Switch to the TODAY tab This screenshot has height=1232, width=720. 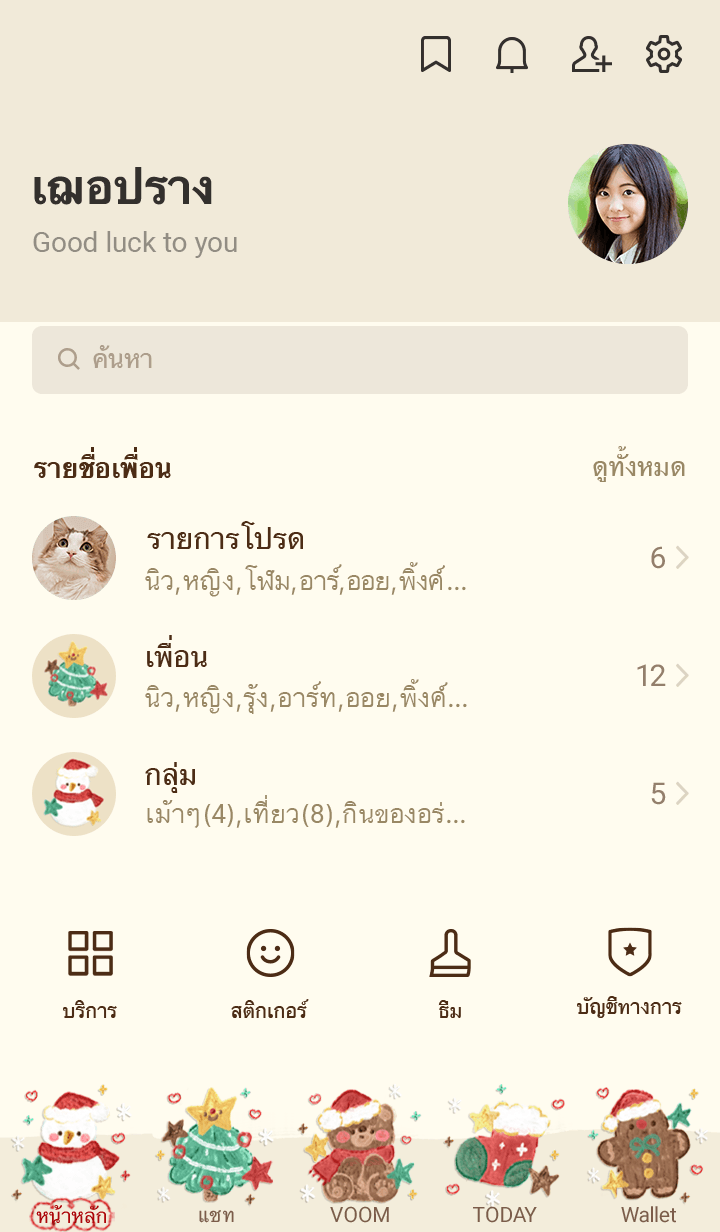pos(504,1160)
